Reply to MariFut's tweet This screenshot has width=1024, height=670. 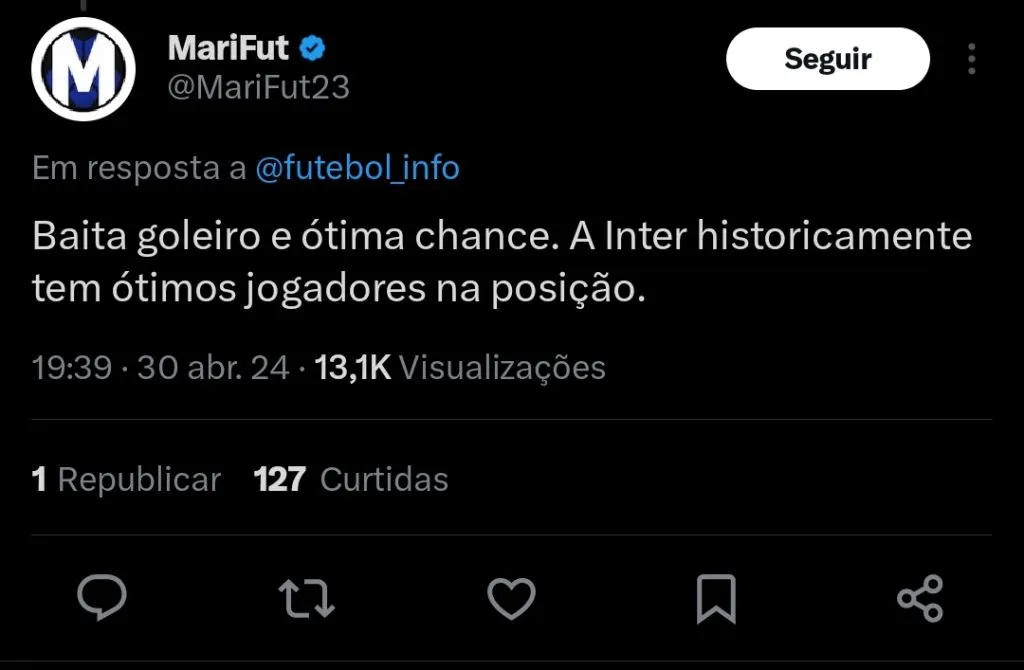click(x=102, y=598)
